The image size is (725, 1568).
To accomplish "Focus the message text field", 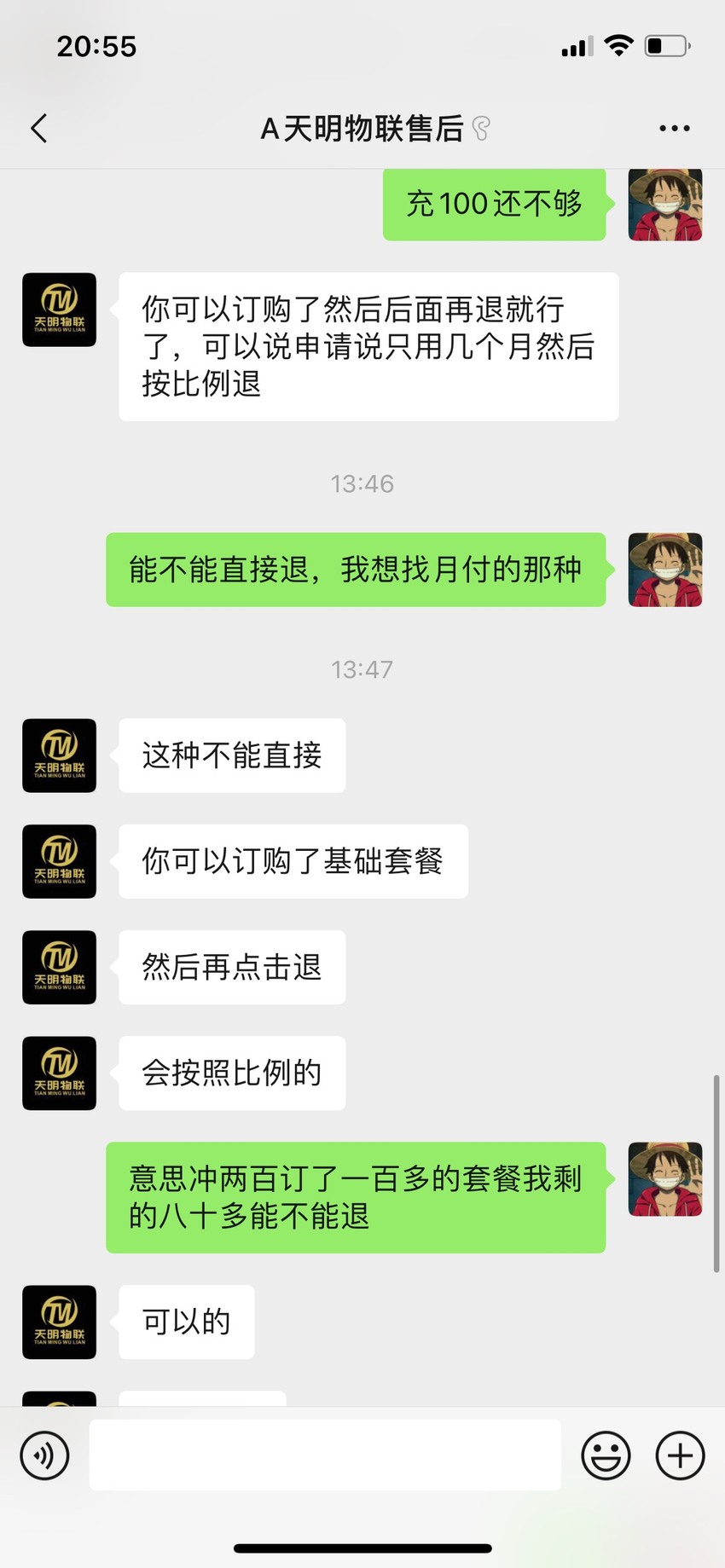I will click(x=325, y=1455).
